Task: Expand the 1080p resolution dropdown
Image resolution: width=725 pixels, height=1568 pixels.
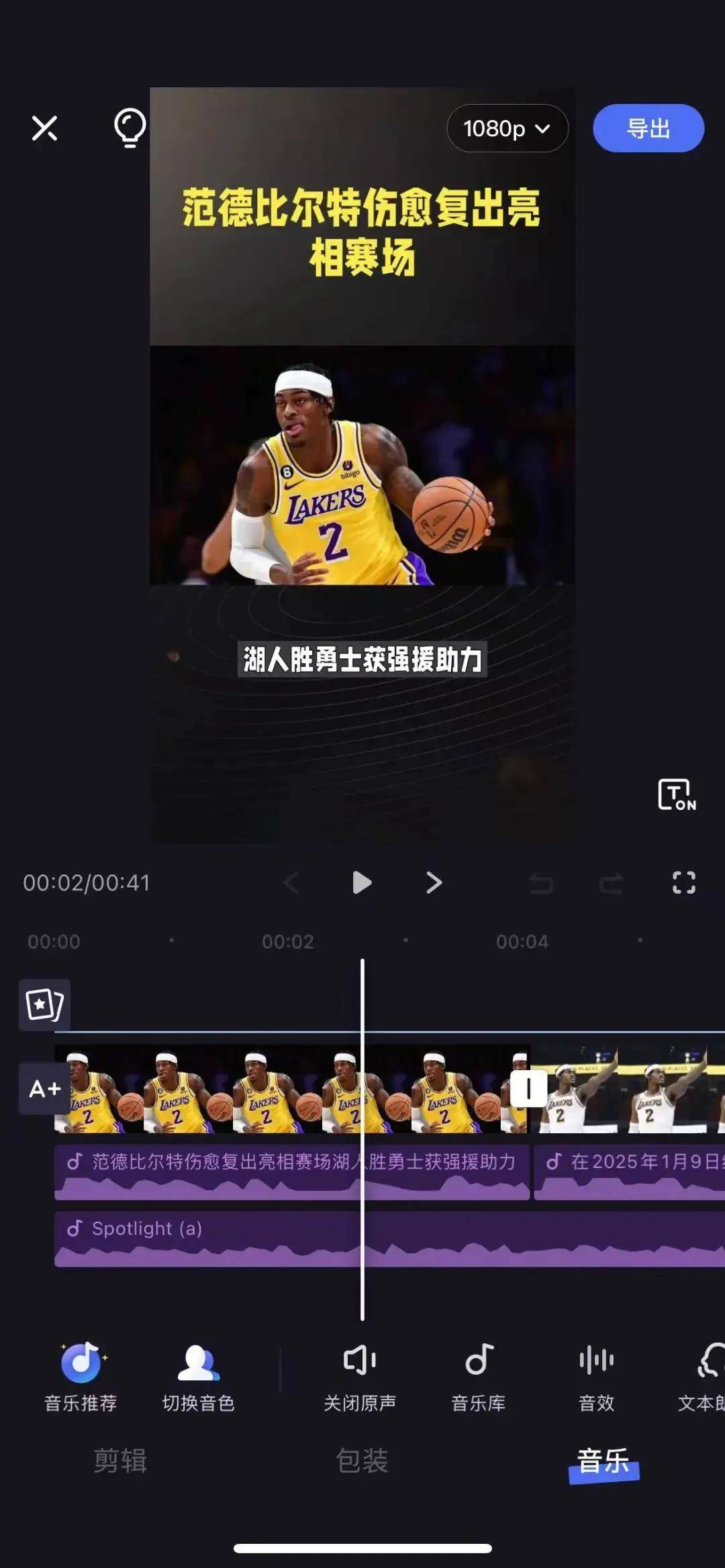Action: 507,128
